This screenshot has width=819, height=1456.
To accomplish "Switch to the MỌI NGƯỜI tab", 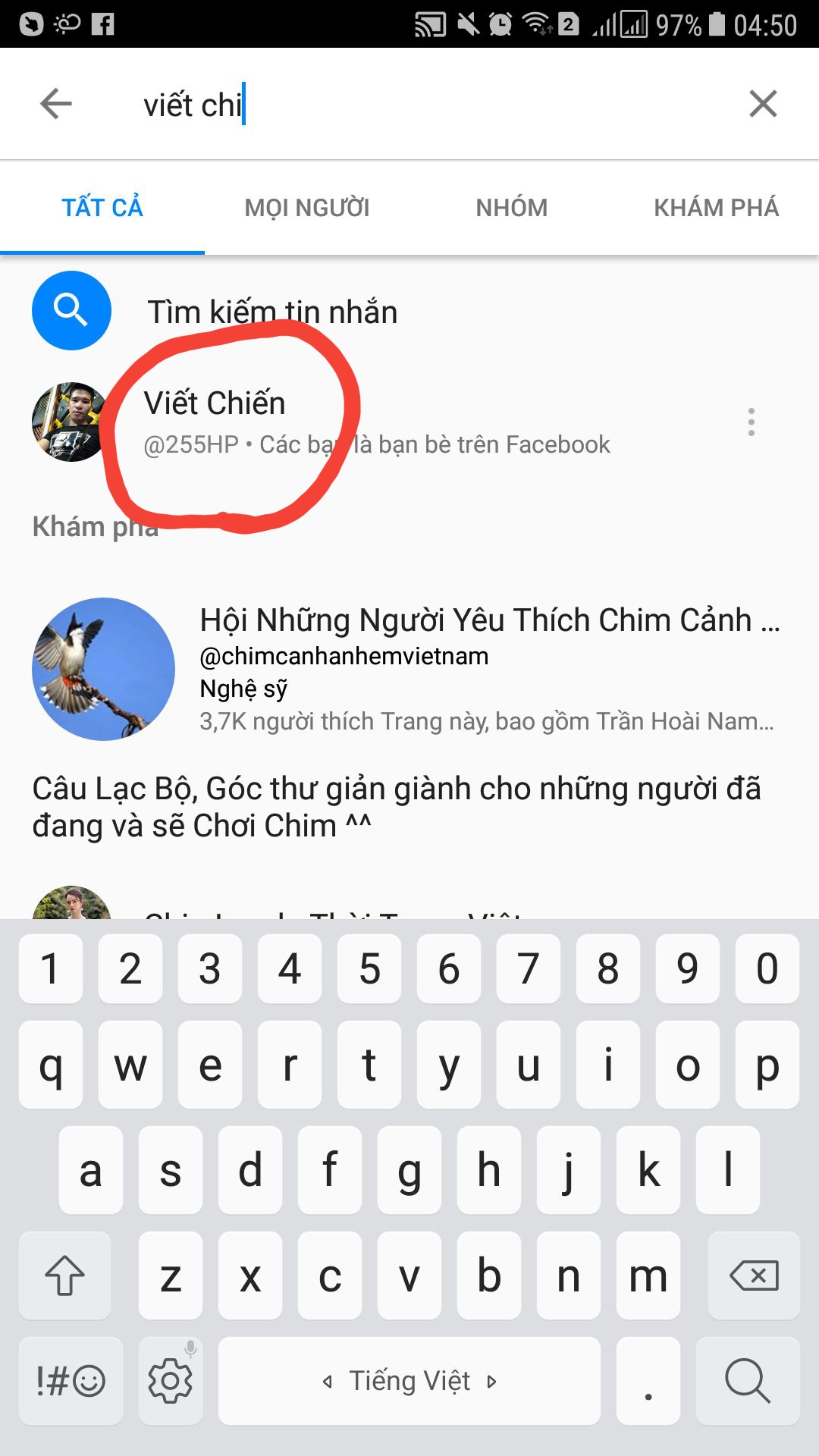I will pos(307,208).
